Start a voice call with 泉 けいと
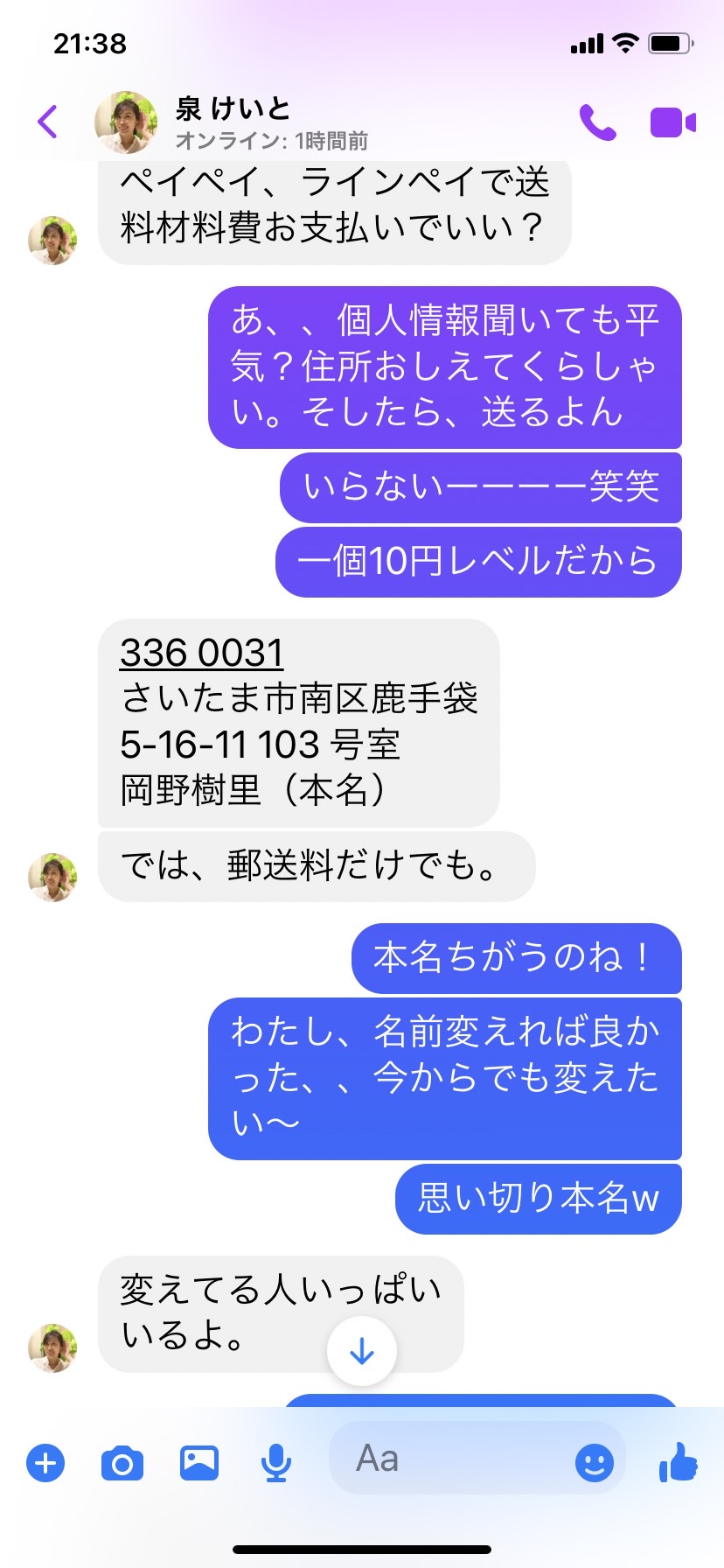724x1568 pixels. click(598, 122)
